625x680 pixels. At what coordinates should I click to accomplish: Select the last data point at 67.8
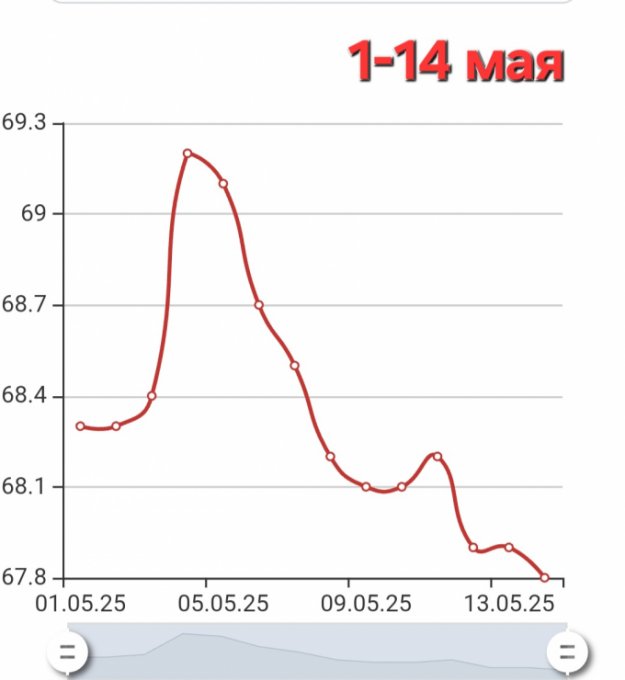[x=545, y=577]
